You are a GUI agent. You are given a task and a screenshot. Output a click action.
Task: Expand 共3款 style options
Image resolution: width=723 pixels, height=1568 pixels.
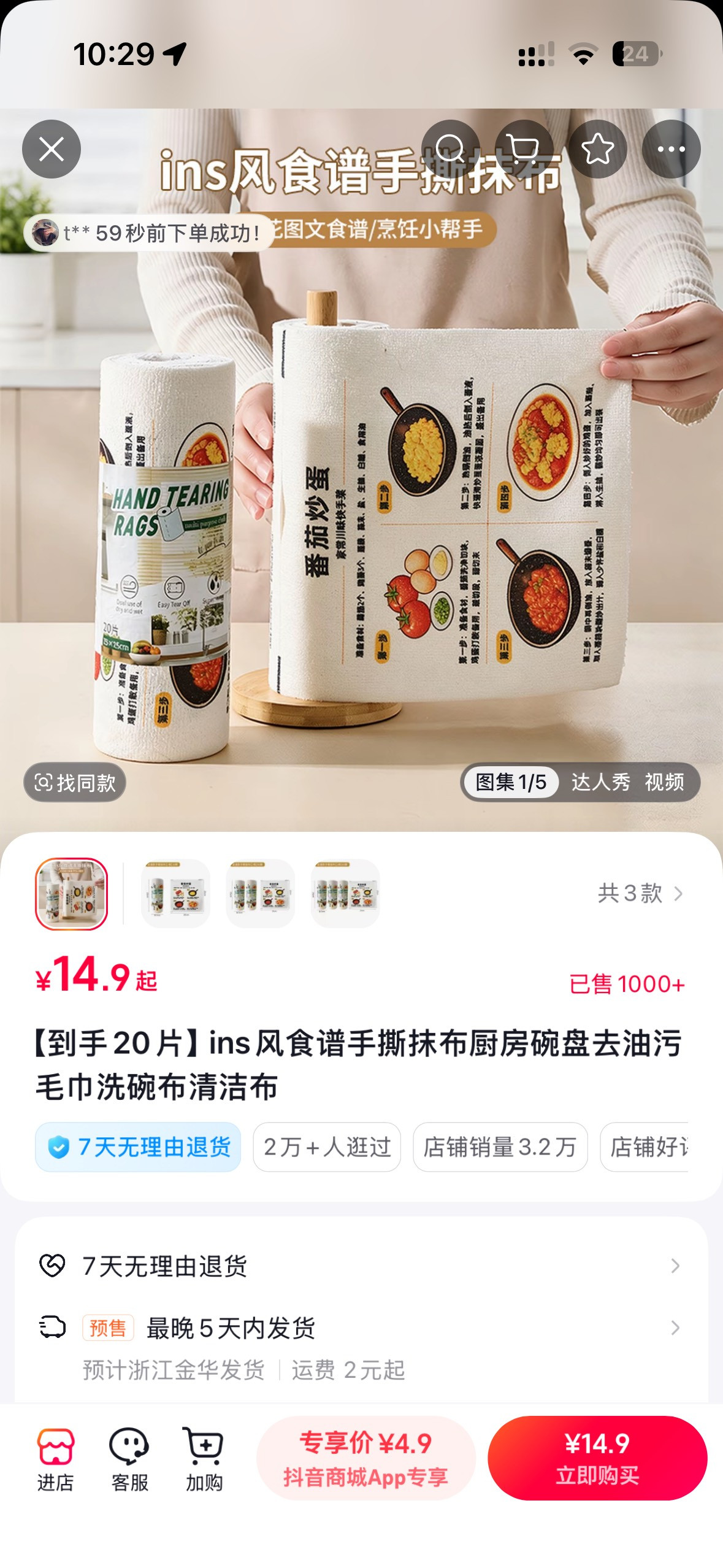point(640,893)
